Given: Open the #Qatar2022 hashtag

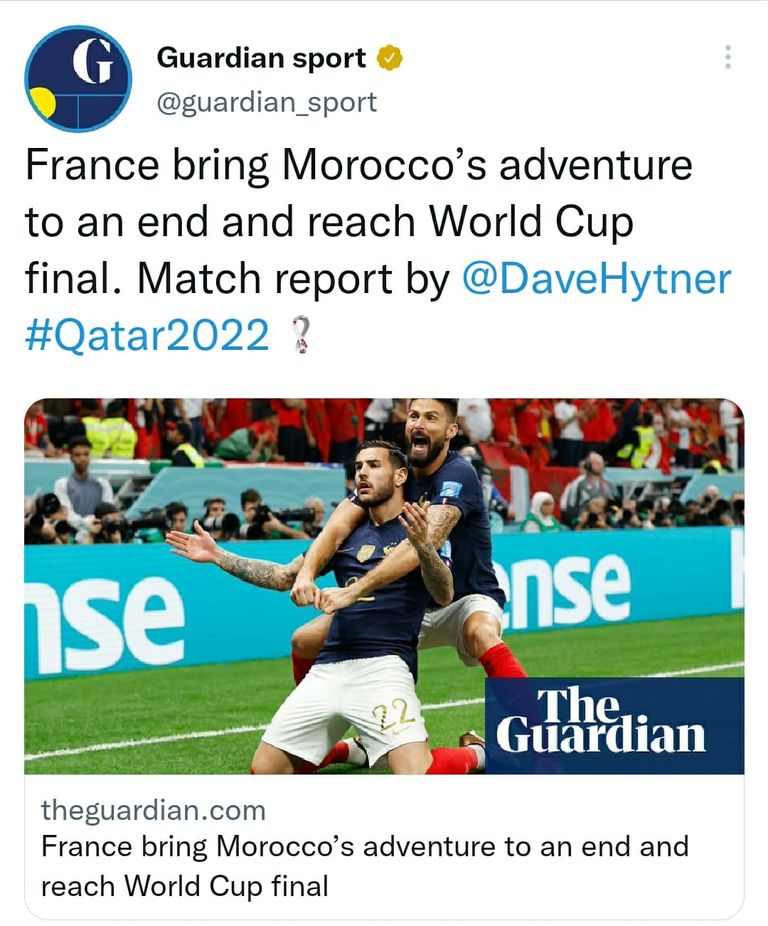Looking at the screenshot, I should pyautogui.click(x=147, y=337).
